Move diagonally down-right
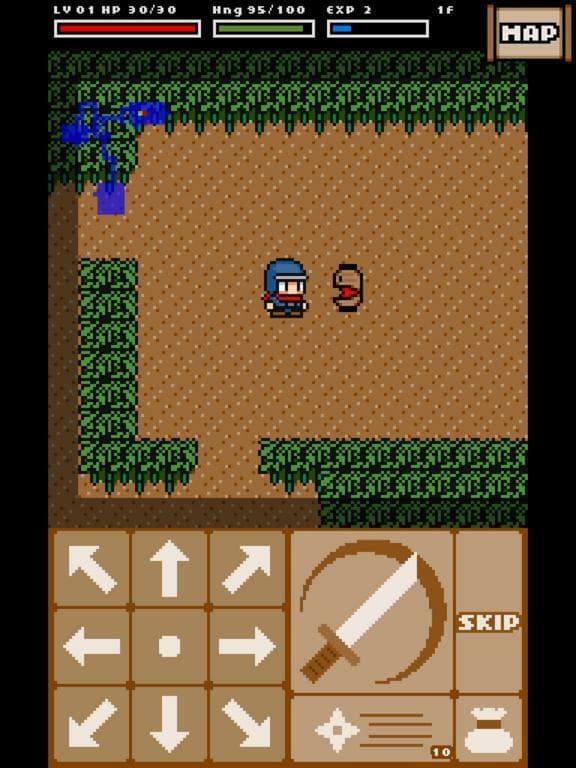 [247, 724]
